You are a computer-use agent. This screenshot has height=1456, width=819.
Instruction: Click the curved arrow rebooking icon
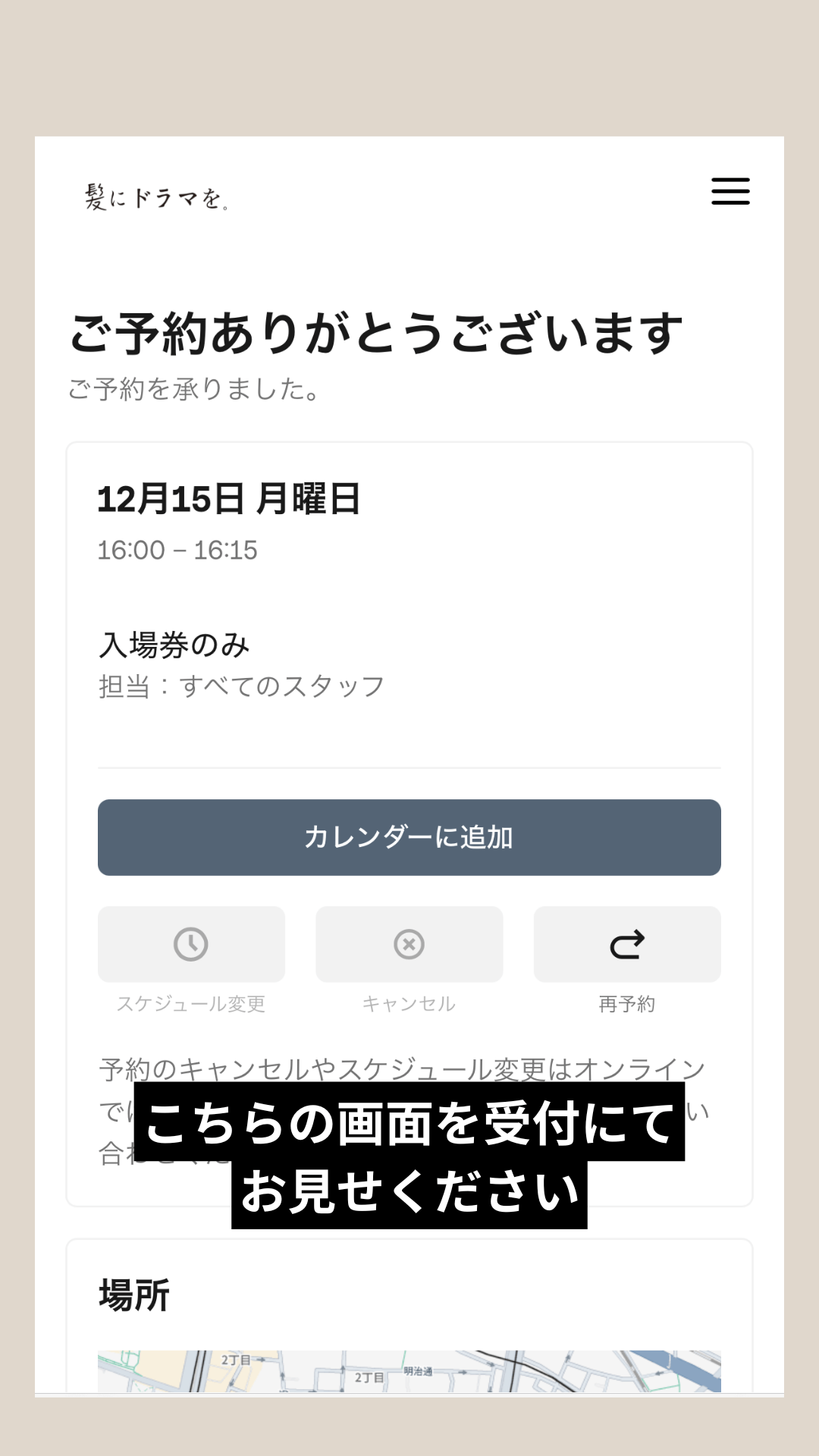pos(627,944)
